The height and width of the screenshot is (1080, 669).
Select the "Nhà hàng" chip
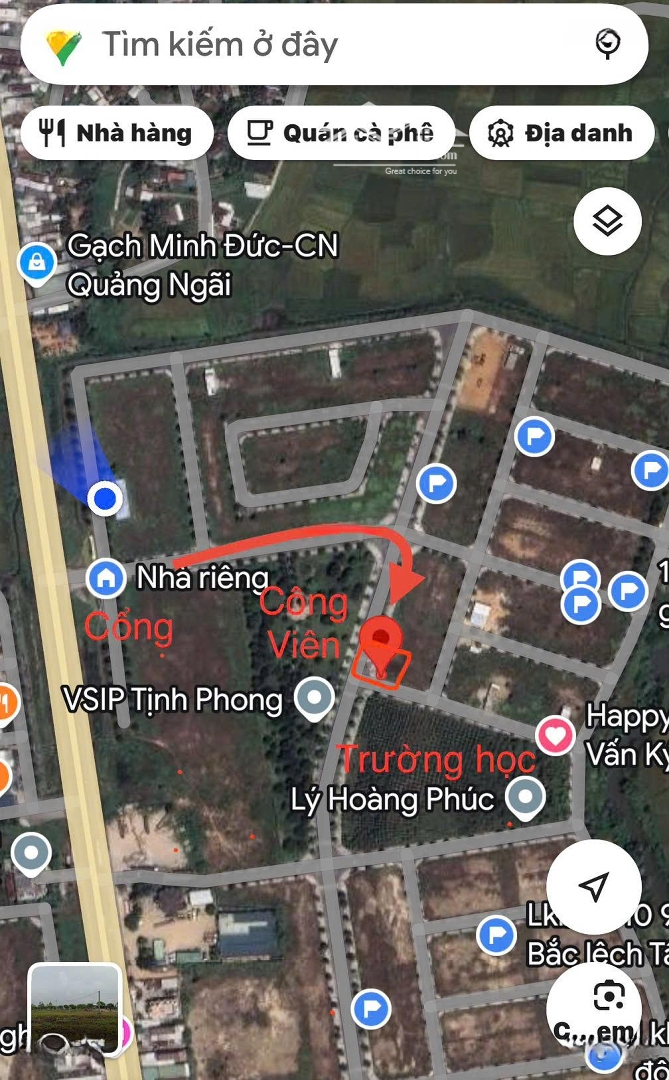tap(117, 133)
